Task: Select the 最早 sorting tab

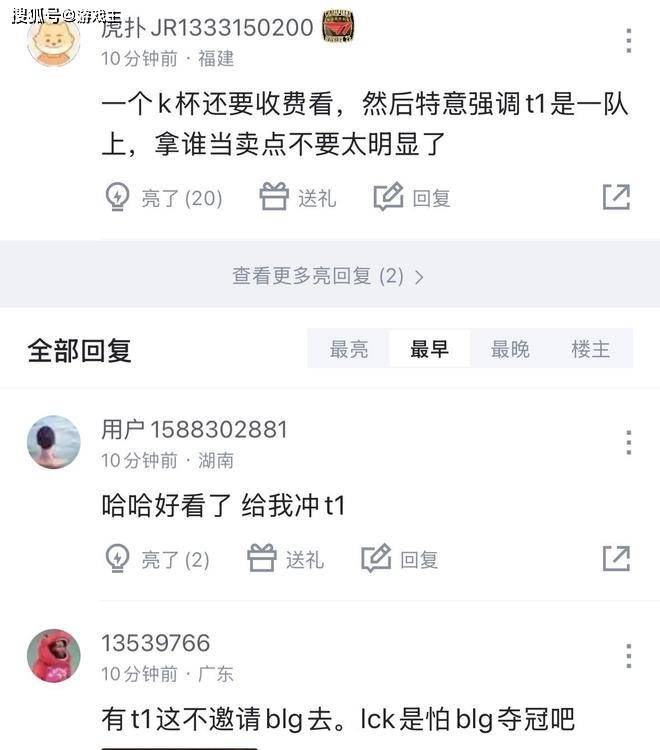Action: click(429, 349)
